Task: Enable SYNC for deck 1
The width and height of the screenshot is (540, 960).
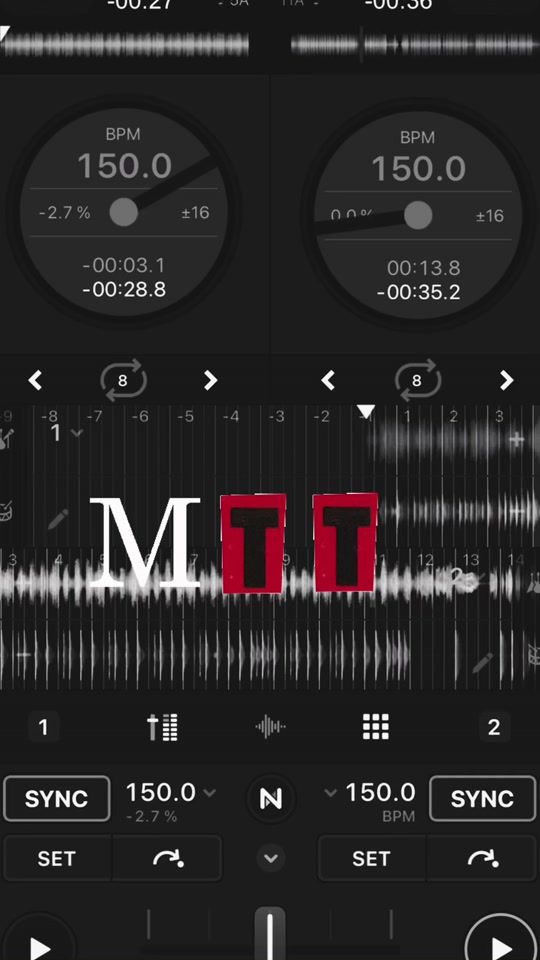Action: pyautogui.click(x=56, y=798)
